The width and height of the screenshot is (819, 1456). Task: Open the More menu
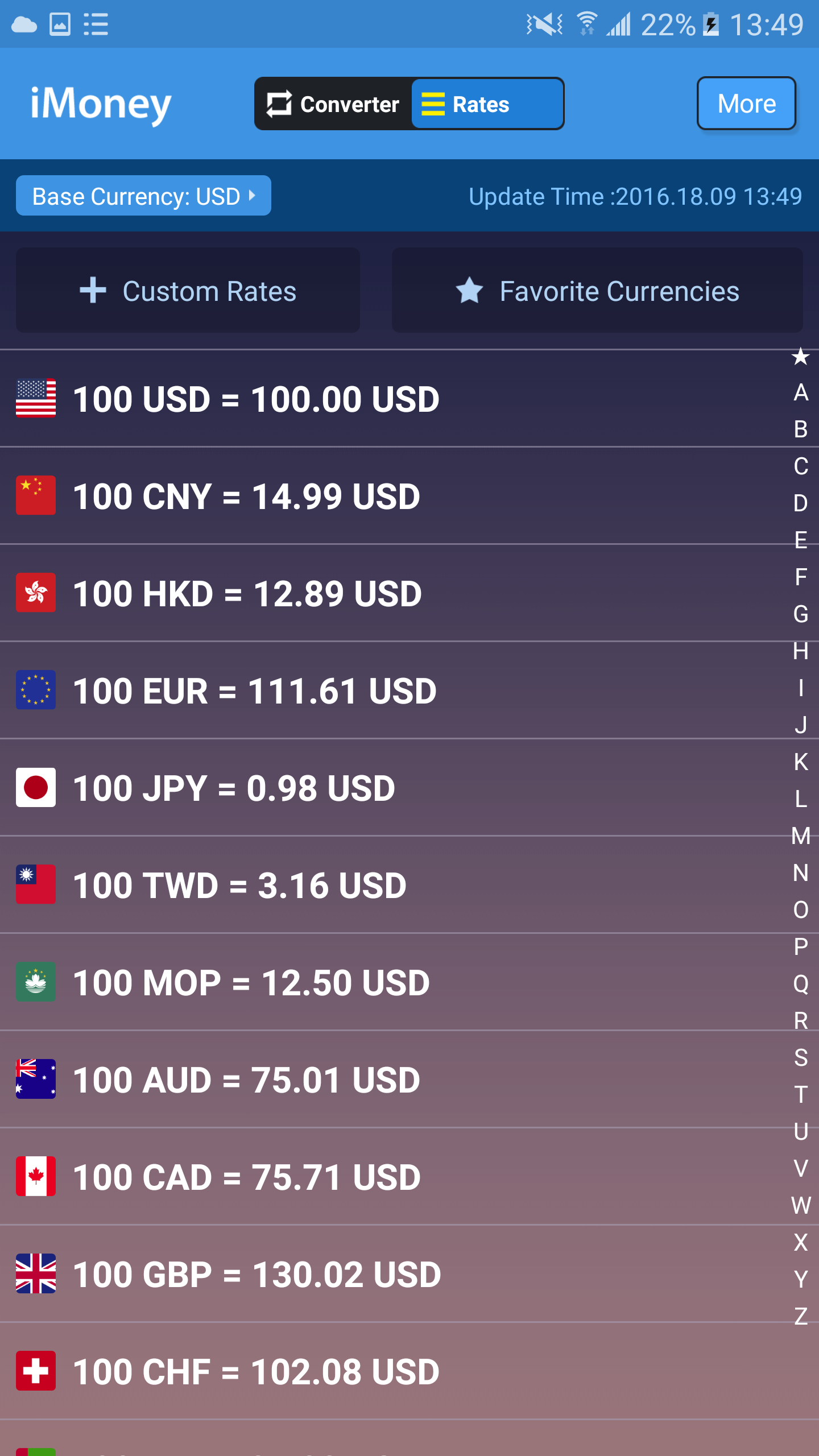(x=746, y=104)
